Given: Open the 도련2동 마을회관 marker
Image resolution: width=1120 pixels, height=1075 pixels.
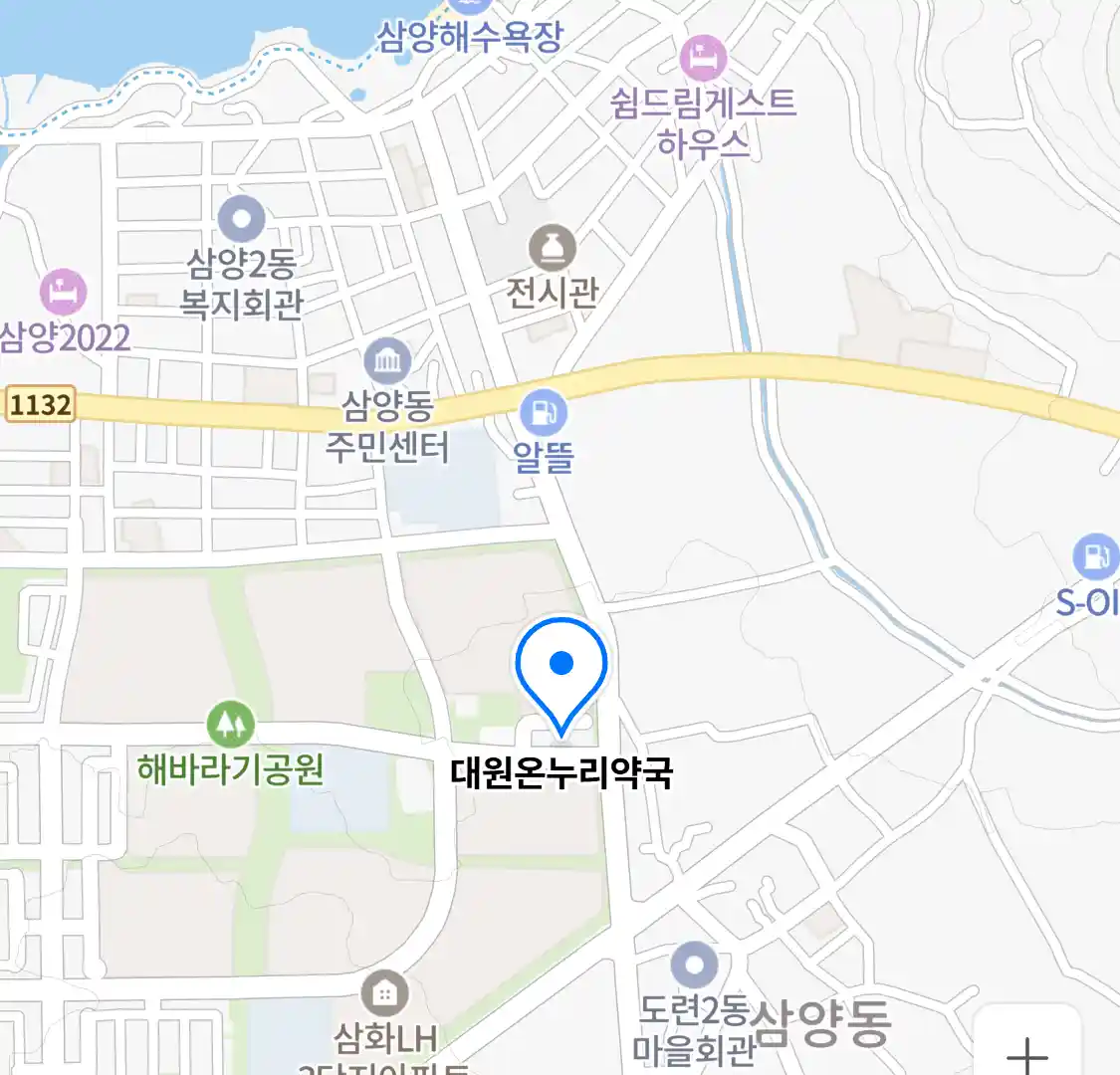Looking at the screenshot, I should 694,966.
